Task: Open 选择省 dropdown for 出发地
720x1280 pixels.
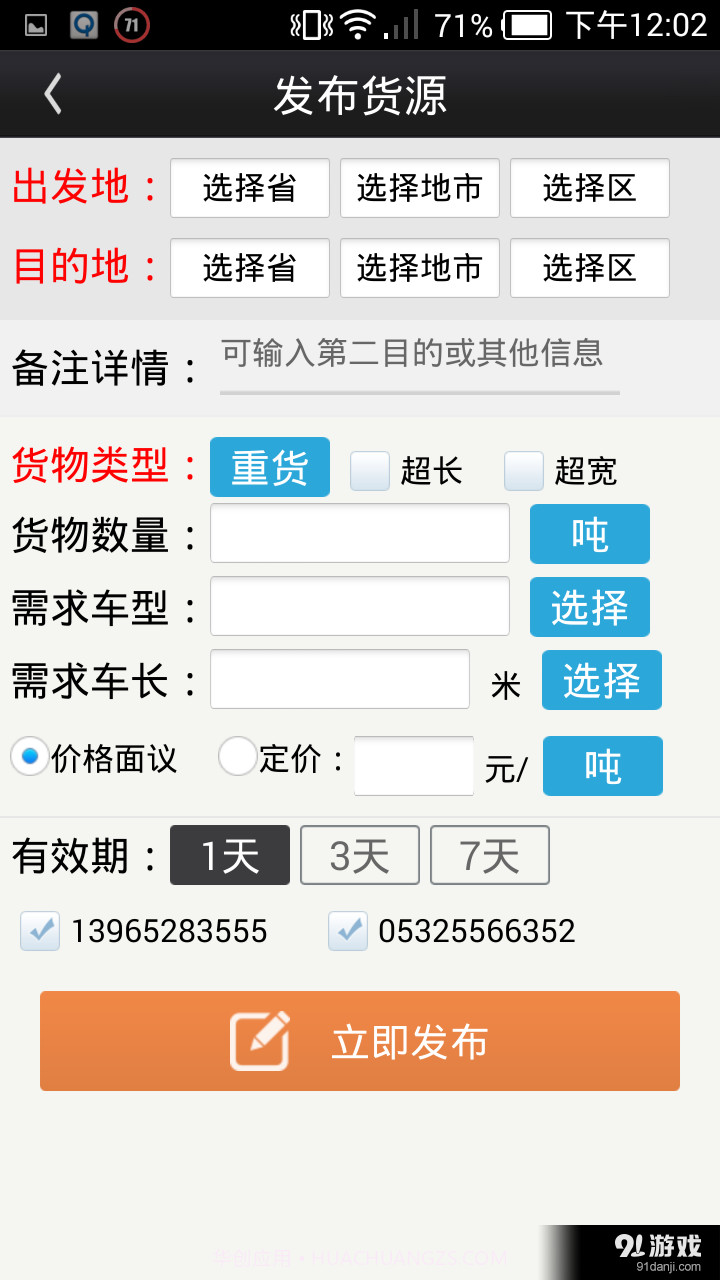Action: coord(249,188)
